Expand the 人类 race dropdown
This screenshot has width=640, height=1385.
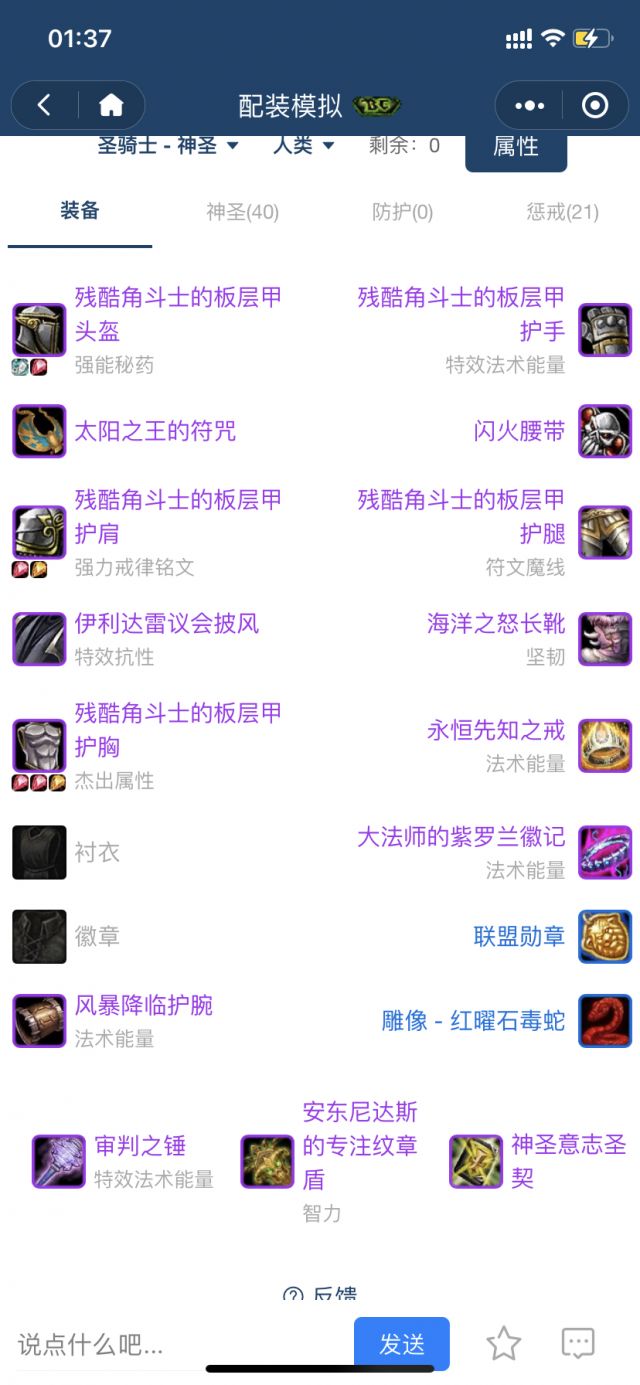tap(303, 146)
